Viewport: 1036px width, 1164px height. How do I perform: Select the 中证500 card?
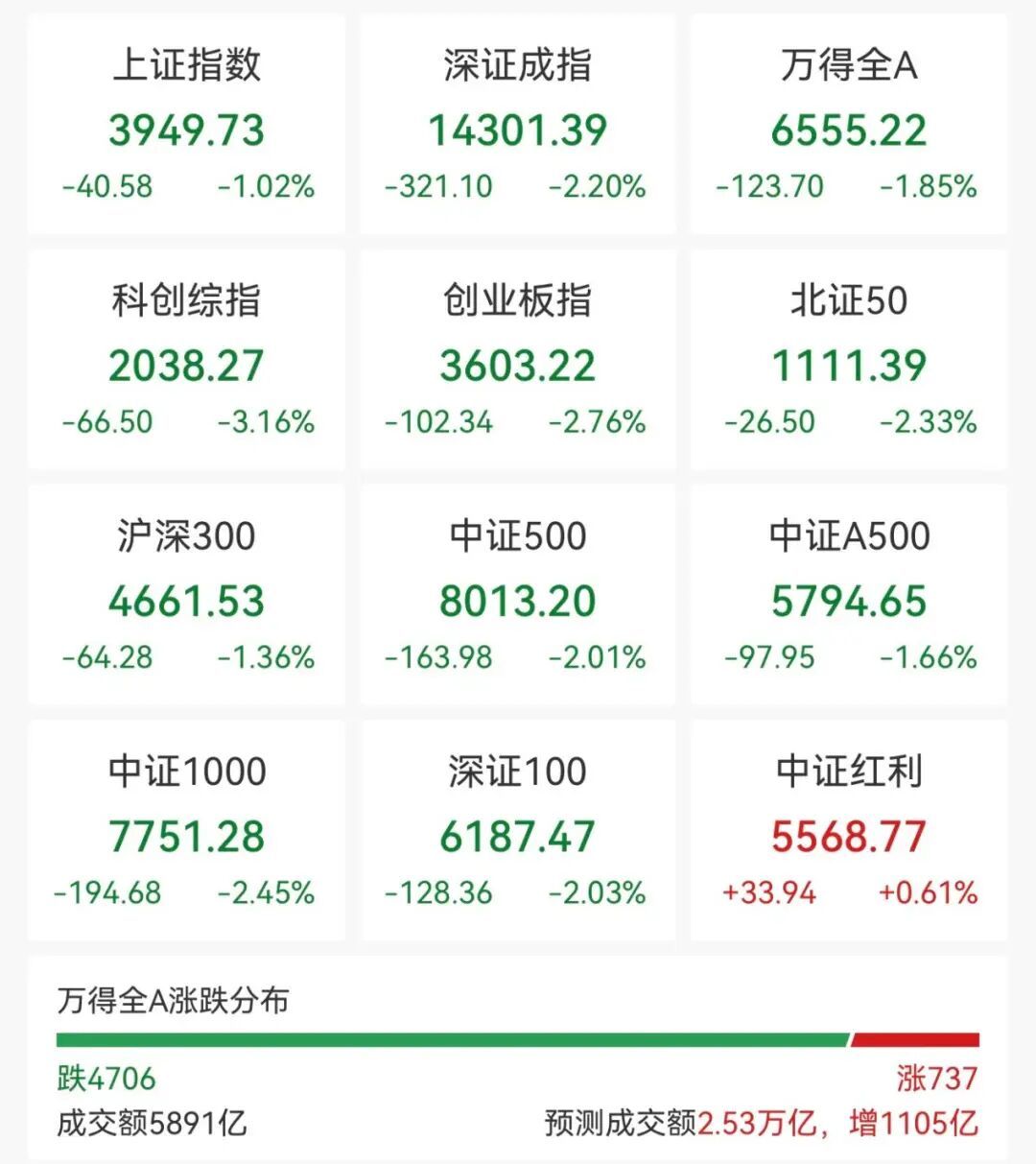(518, 595)
